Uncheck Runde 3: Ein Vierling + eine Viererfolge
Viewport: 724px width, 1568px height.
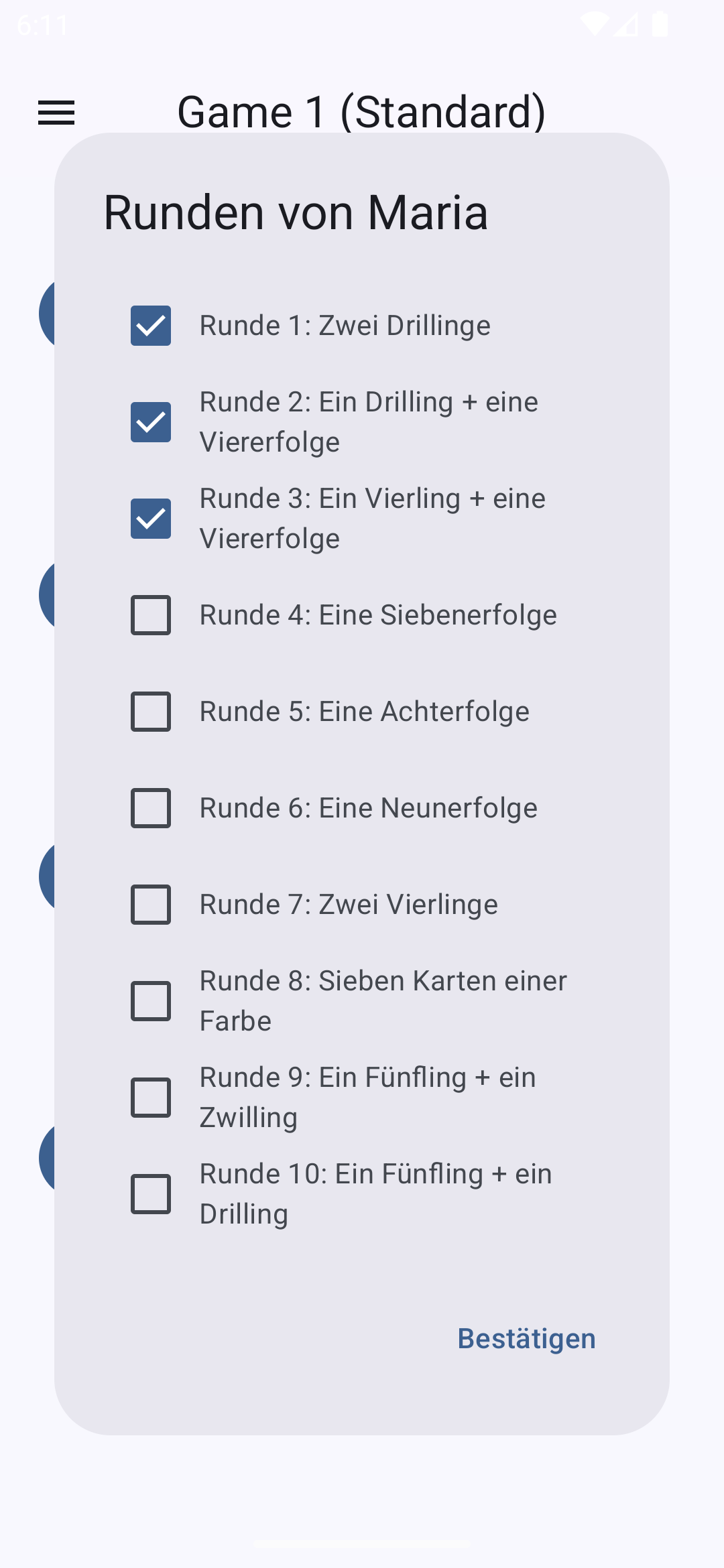(x=151, y=519)
